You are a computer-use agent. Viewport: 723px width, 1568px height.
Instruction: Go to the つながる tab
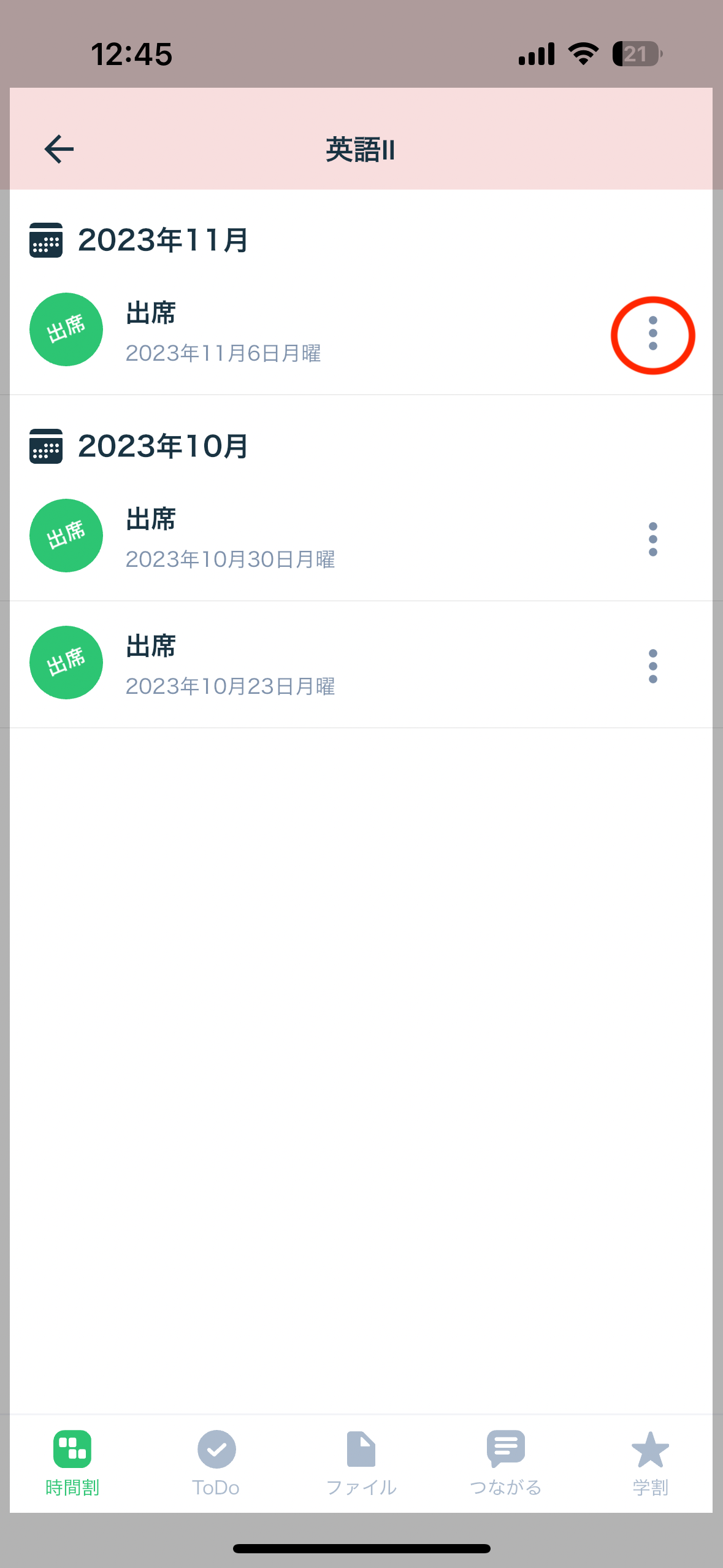505,1462
